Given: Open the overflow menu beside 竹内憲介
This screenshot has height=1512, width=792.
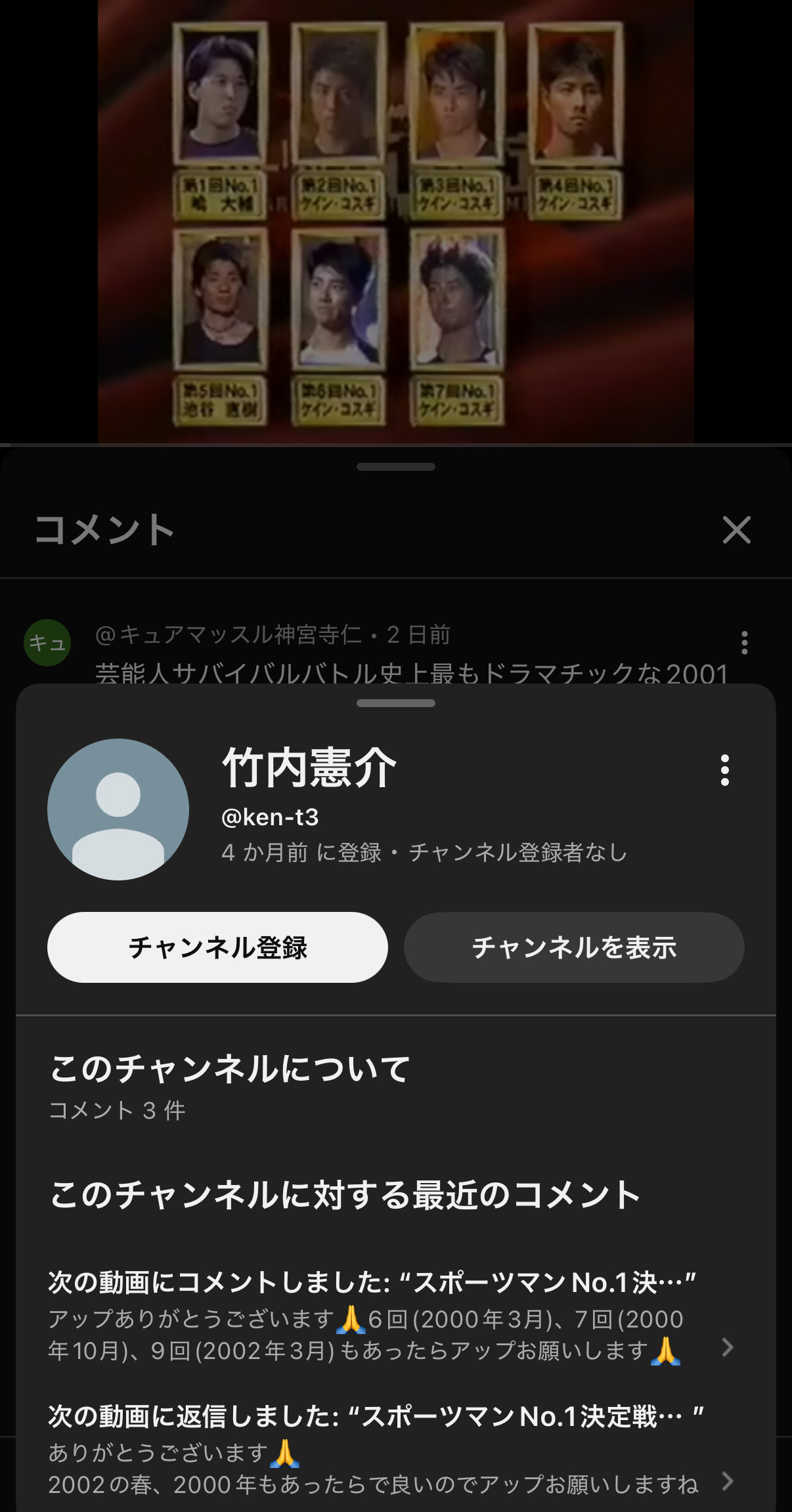Looking at the screenshot, I should [x=724, y=770].
